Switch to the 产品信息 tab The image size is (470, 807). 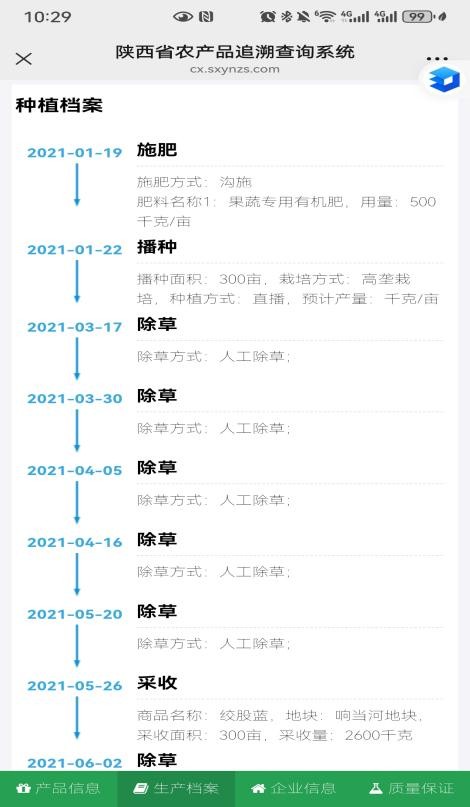point(59,788)
